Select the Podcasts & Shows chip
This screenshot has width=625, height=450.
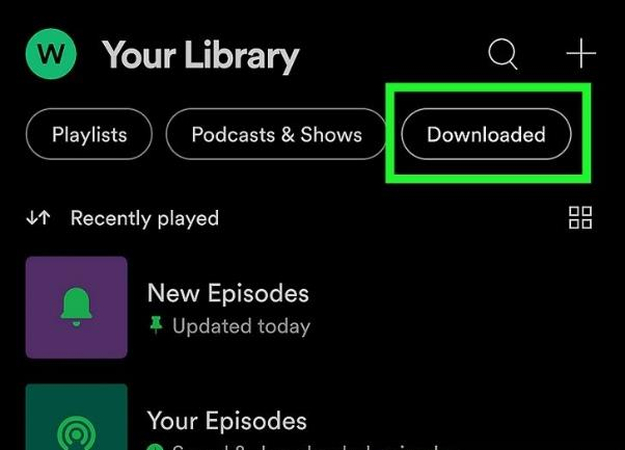(x=277, y=134)
